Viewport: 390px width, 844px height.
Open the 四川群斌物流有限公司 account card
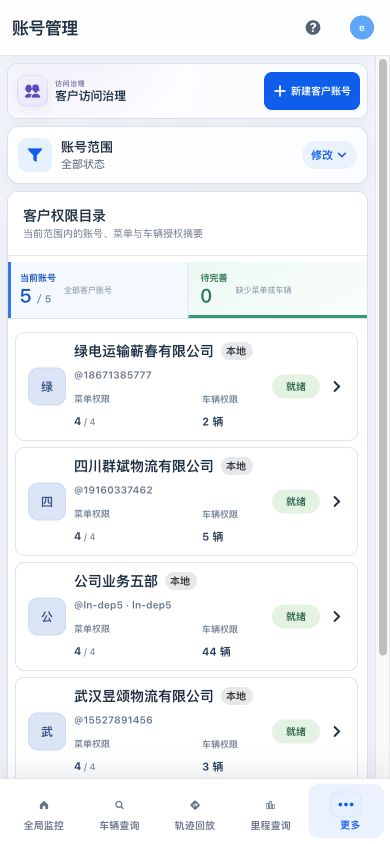tap(186, 501)
